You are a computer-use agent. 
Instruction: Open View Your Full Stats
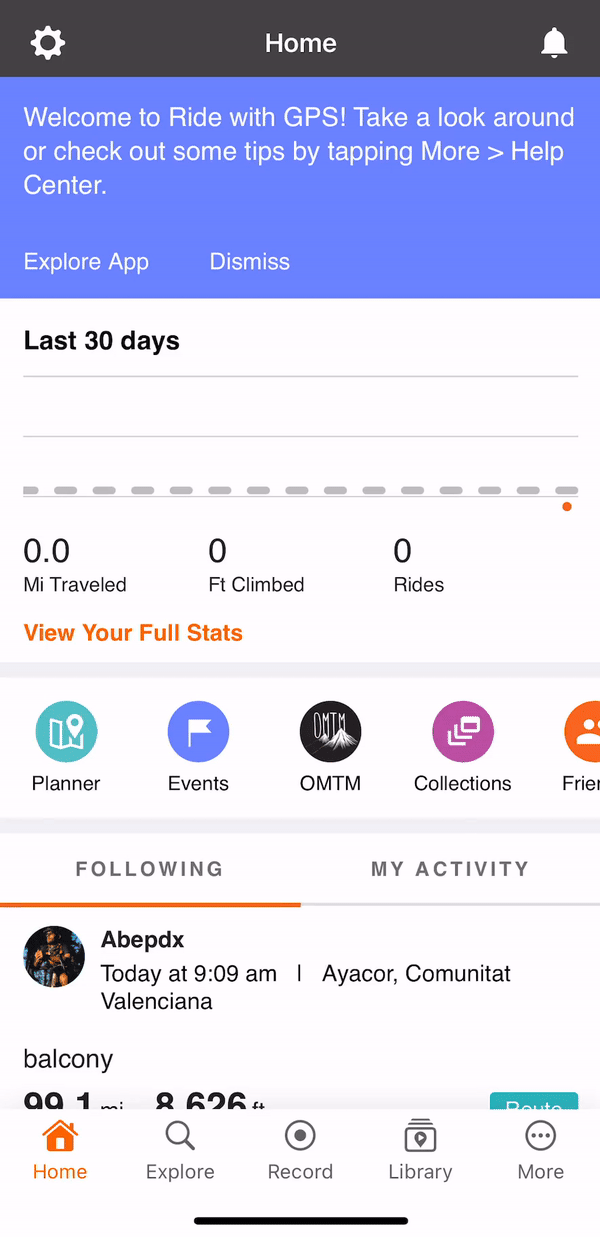(133, 633)
